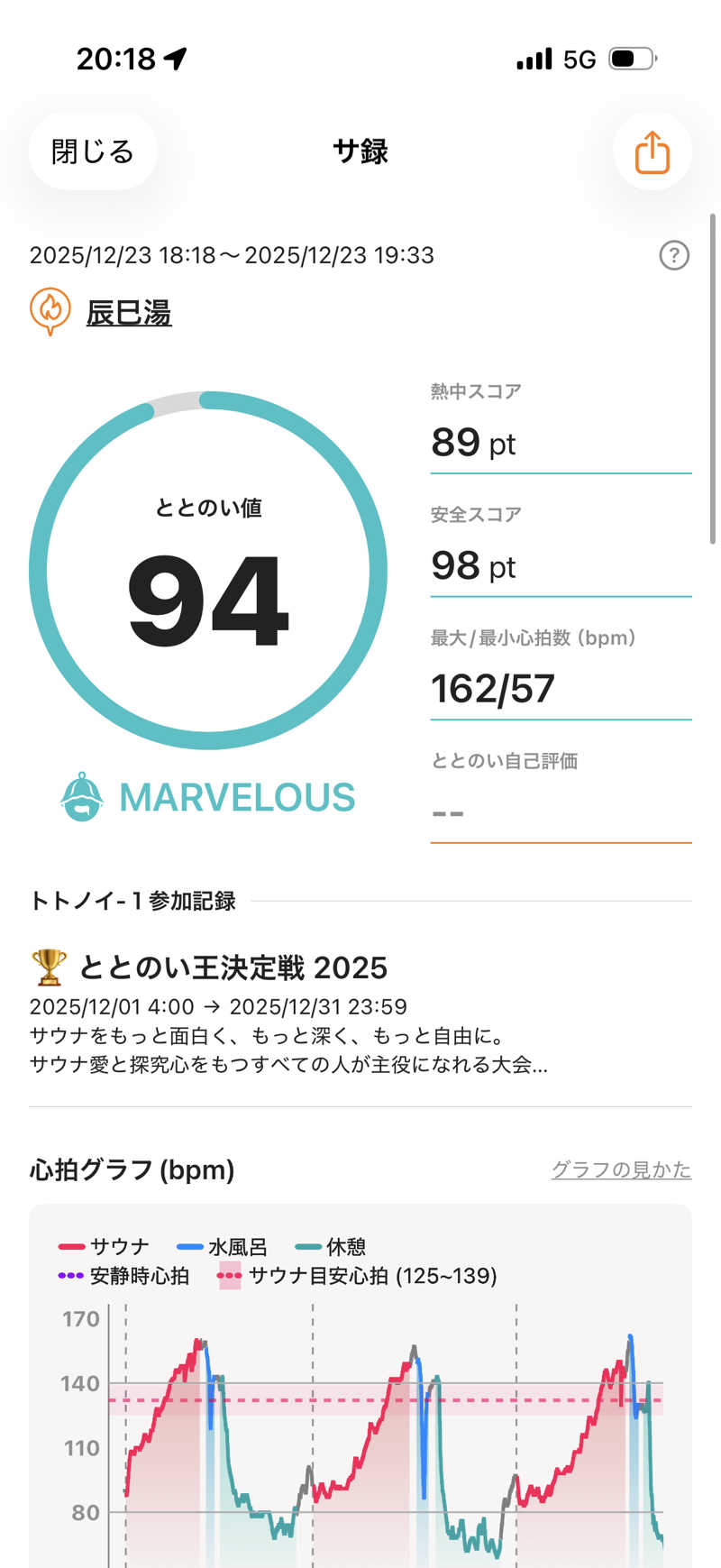721x1568 pixels.
Task: Set the ととのい自己評価 self rating
Action: click(560, 812)
